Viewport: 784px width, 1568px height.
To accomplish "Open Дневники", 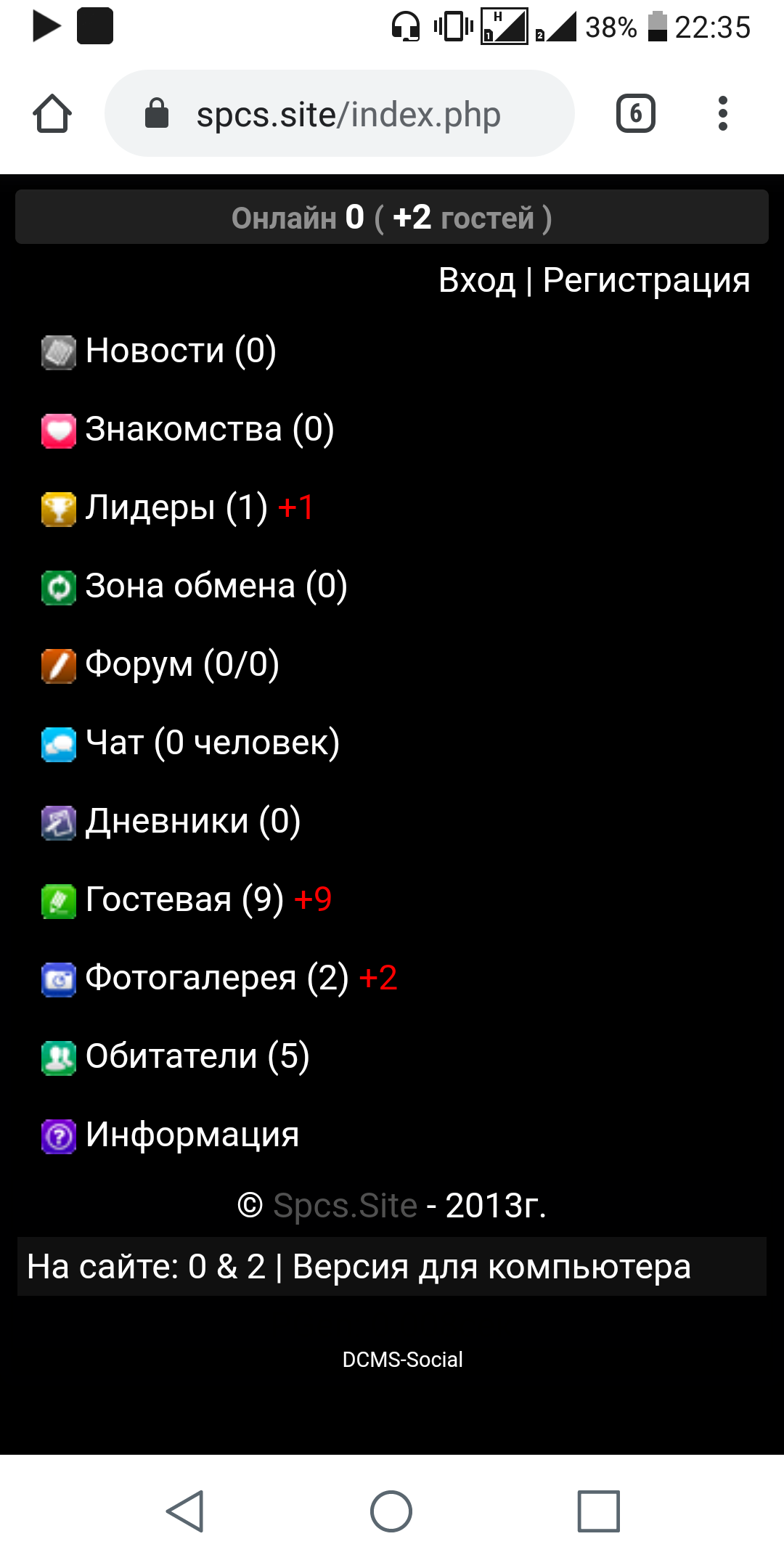I will click(x=192, y=821).
